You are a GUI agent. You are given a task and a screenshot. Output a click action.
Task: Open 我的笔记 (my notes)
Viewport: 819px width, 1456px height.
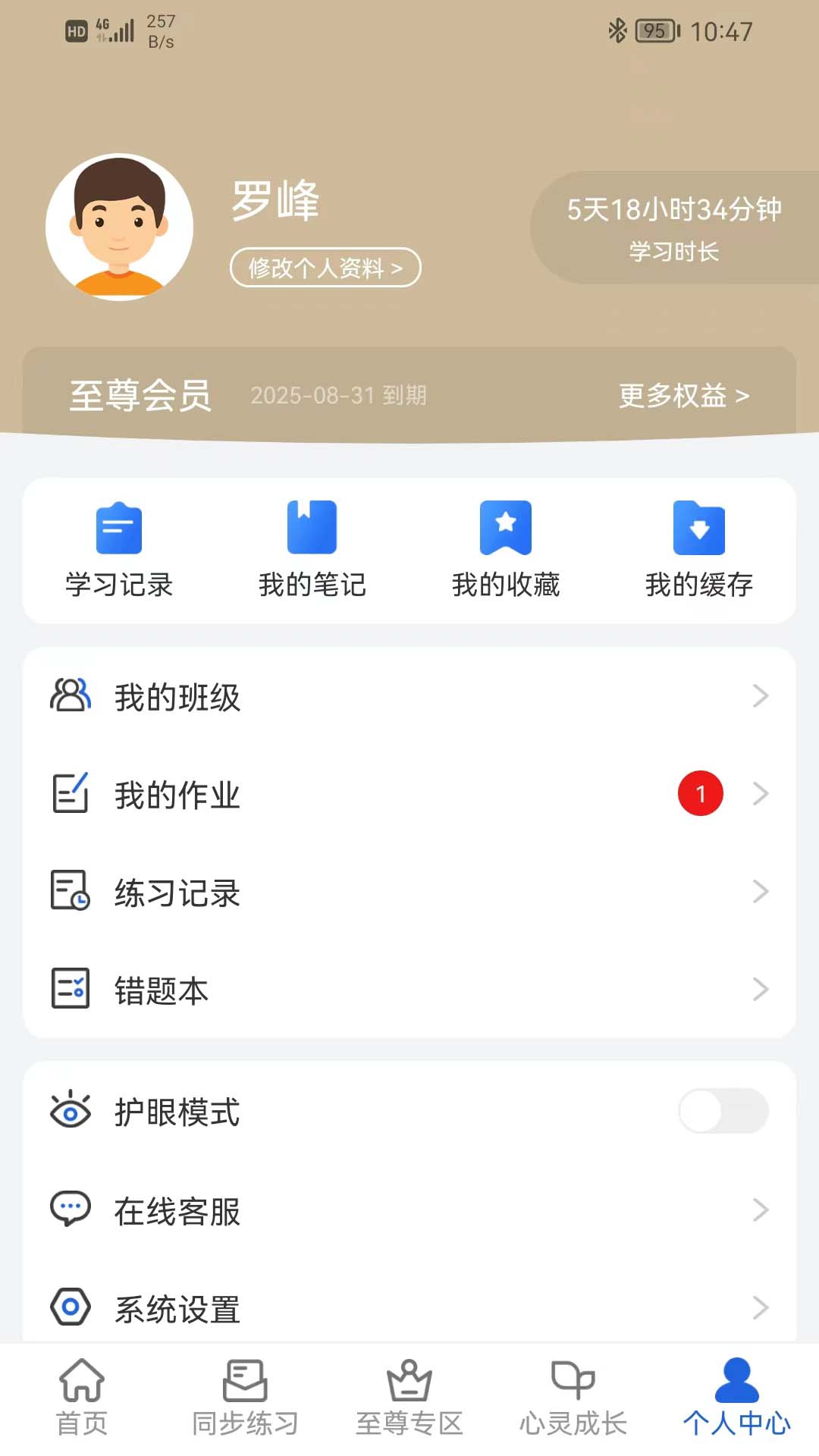point(312,546)
